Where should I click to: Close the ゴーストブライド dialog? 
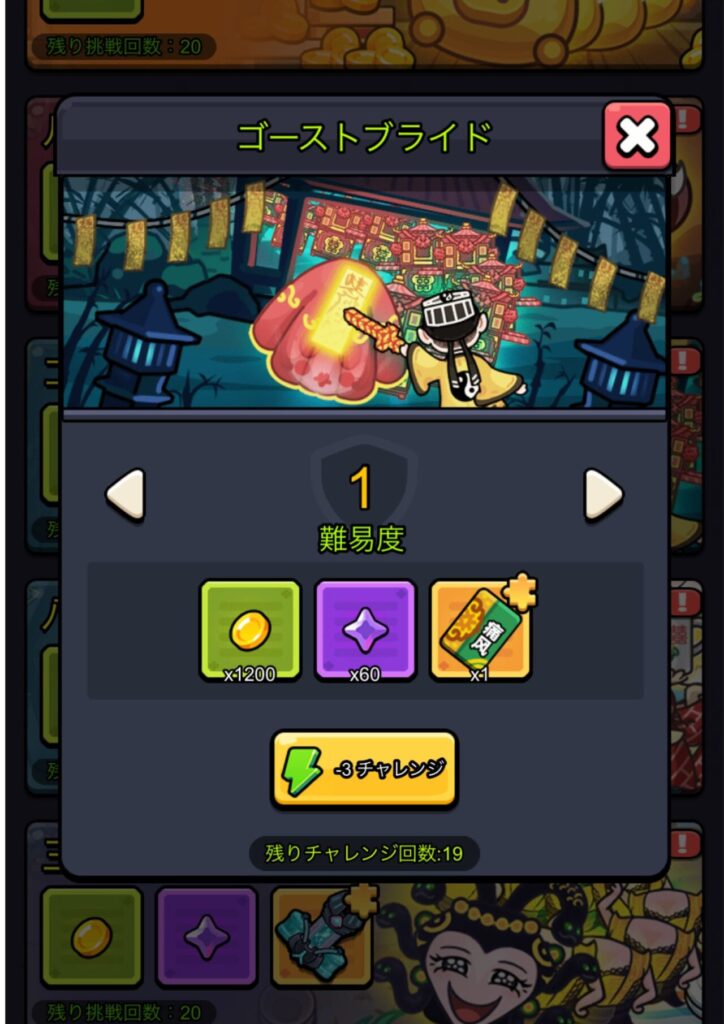click(637, 136)
